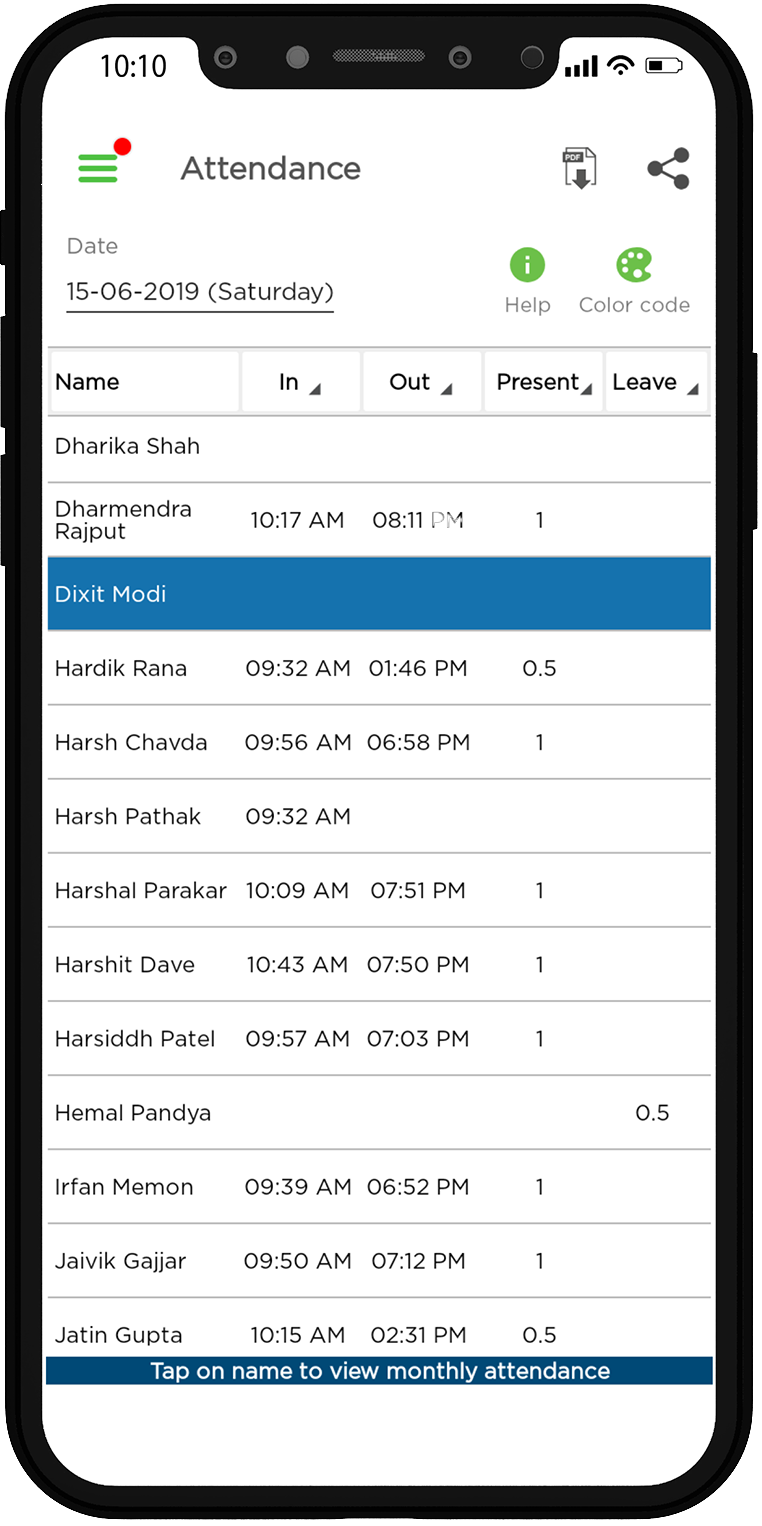Sort by the Present column

pos(543,382)
